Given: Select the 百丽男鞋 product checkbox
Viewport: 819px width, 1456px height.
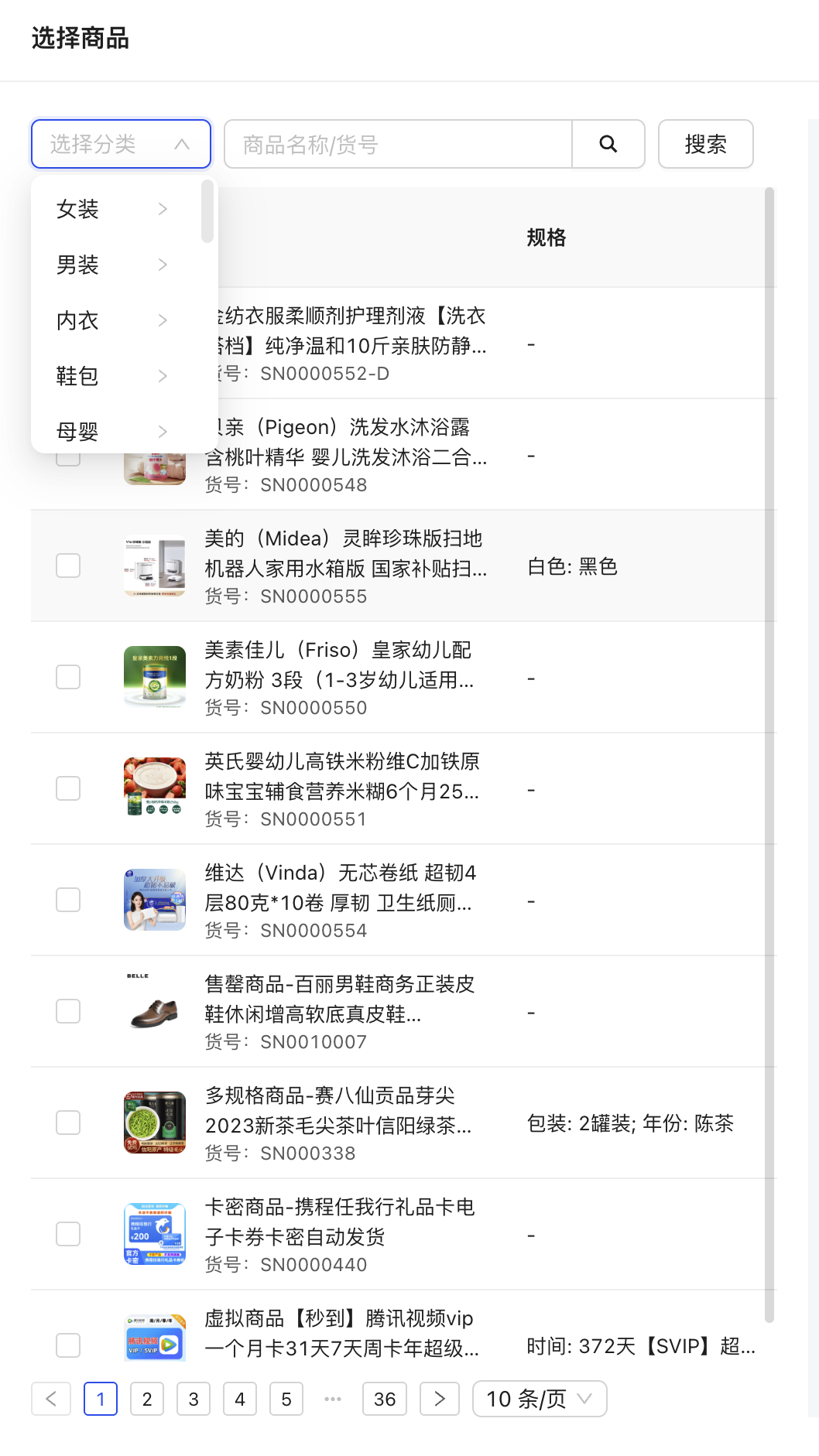Looking at the screenshot, I should (68, 1011).
